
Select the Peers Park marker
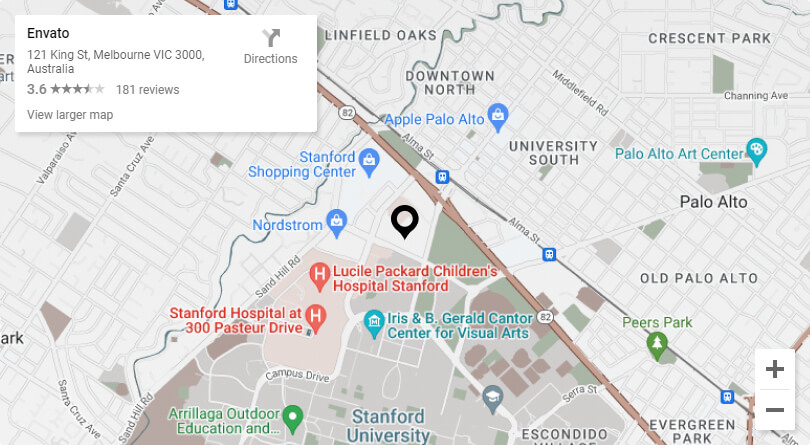click(x=657, y=346)
